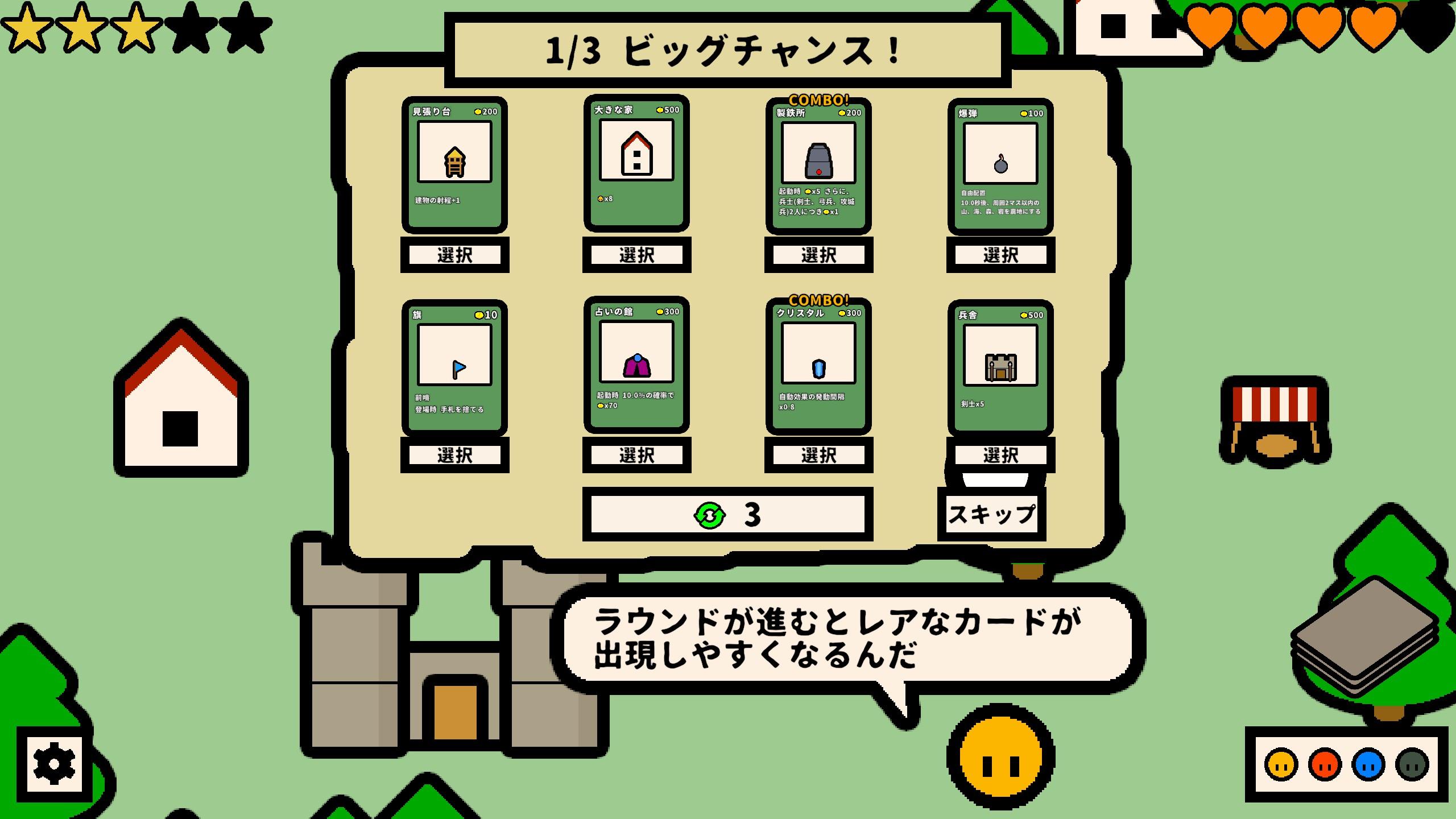Select the 見張り台 card
1456x819 pixels.
click(454, 255)
